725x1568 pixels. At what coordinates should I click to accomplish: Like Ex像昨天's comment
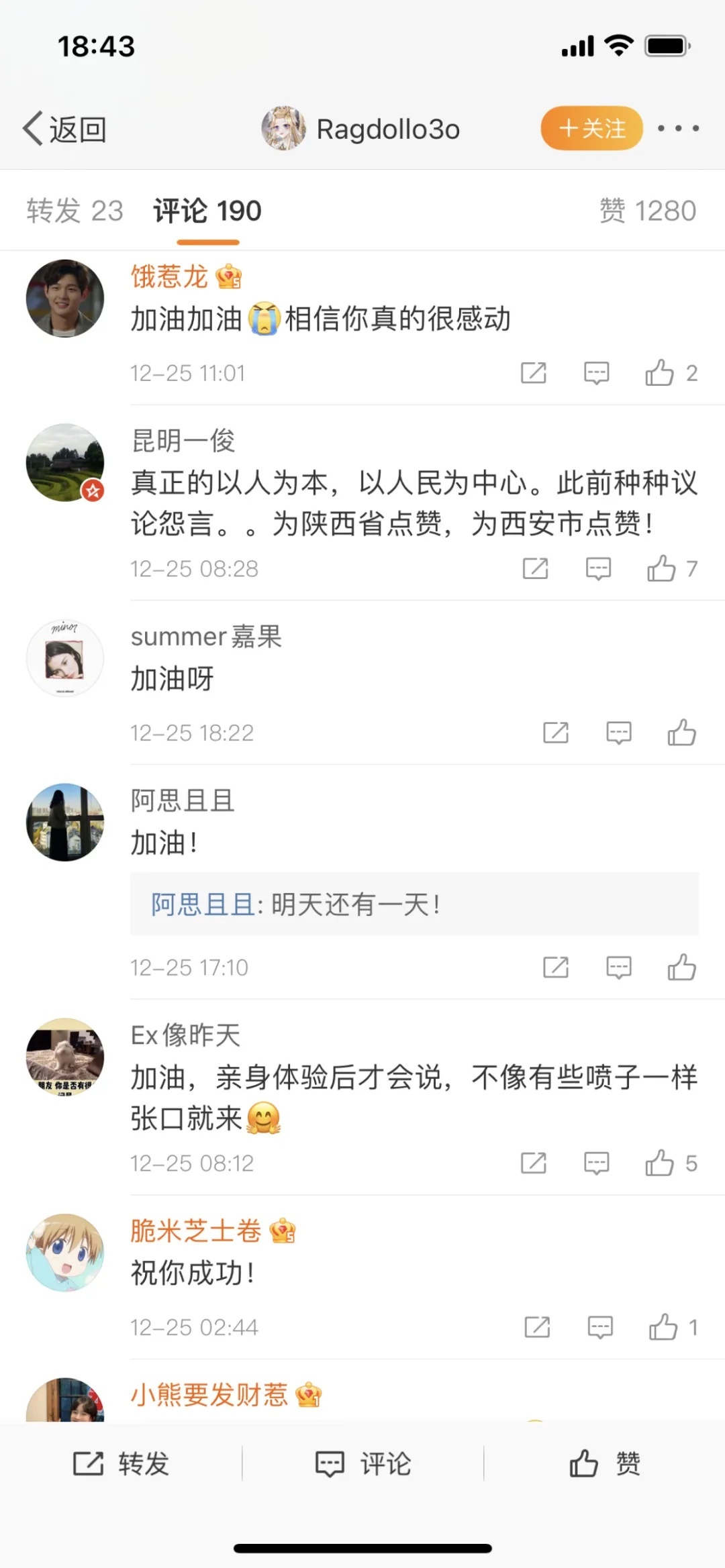[660, 1163]
